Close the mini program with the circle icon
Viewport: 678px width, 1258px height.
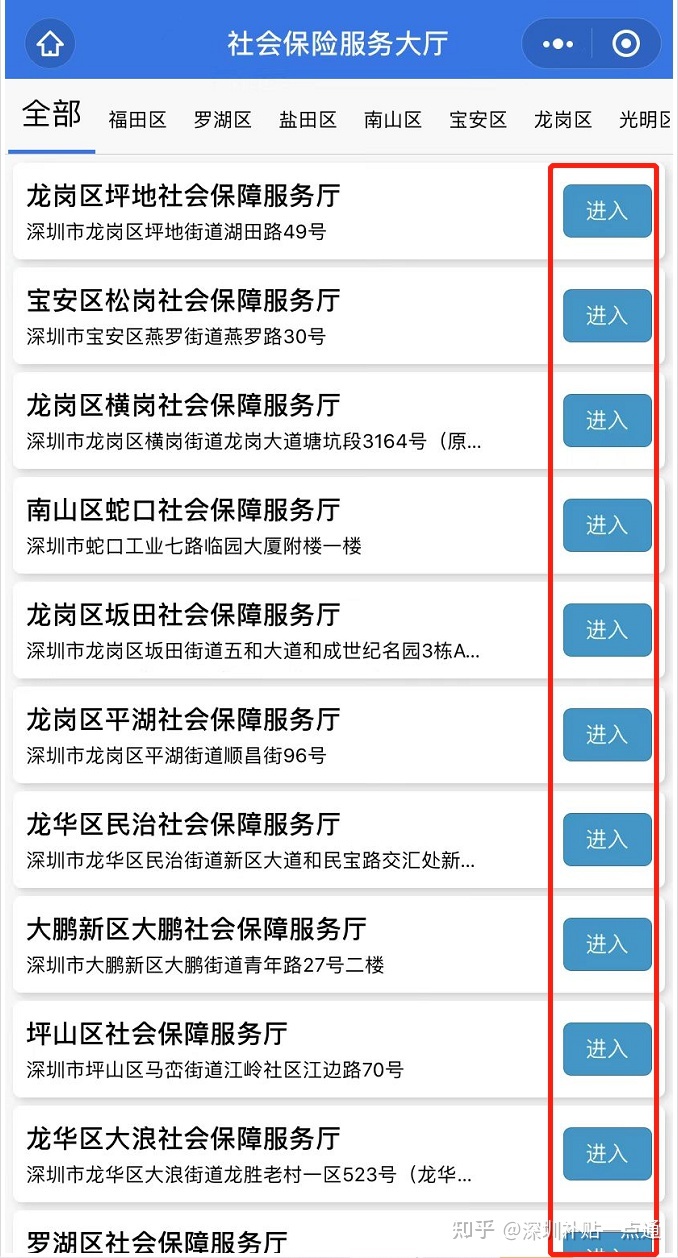pyautogui.click(x=626, y=44)
